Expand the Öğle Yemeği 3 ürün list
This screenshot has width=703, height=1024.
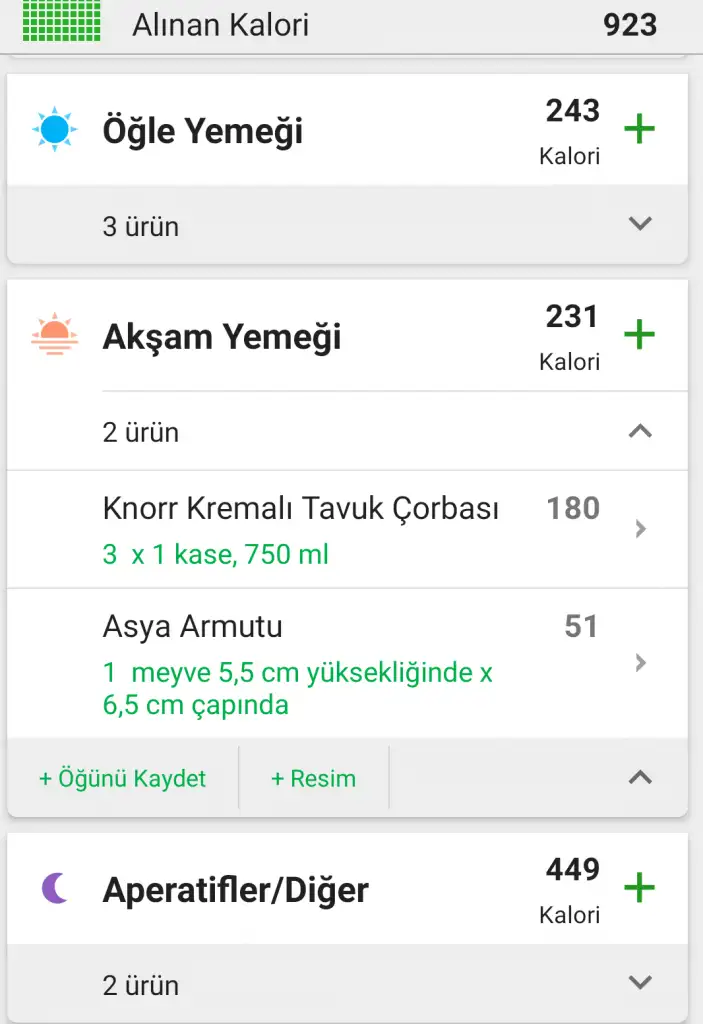tap(640, 224)
